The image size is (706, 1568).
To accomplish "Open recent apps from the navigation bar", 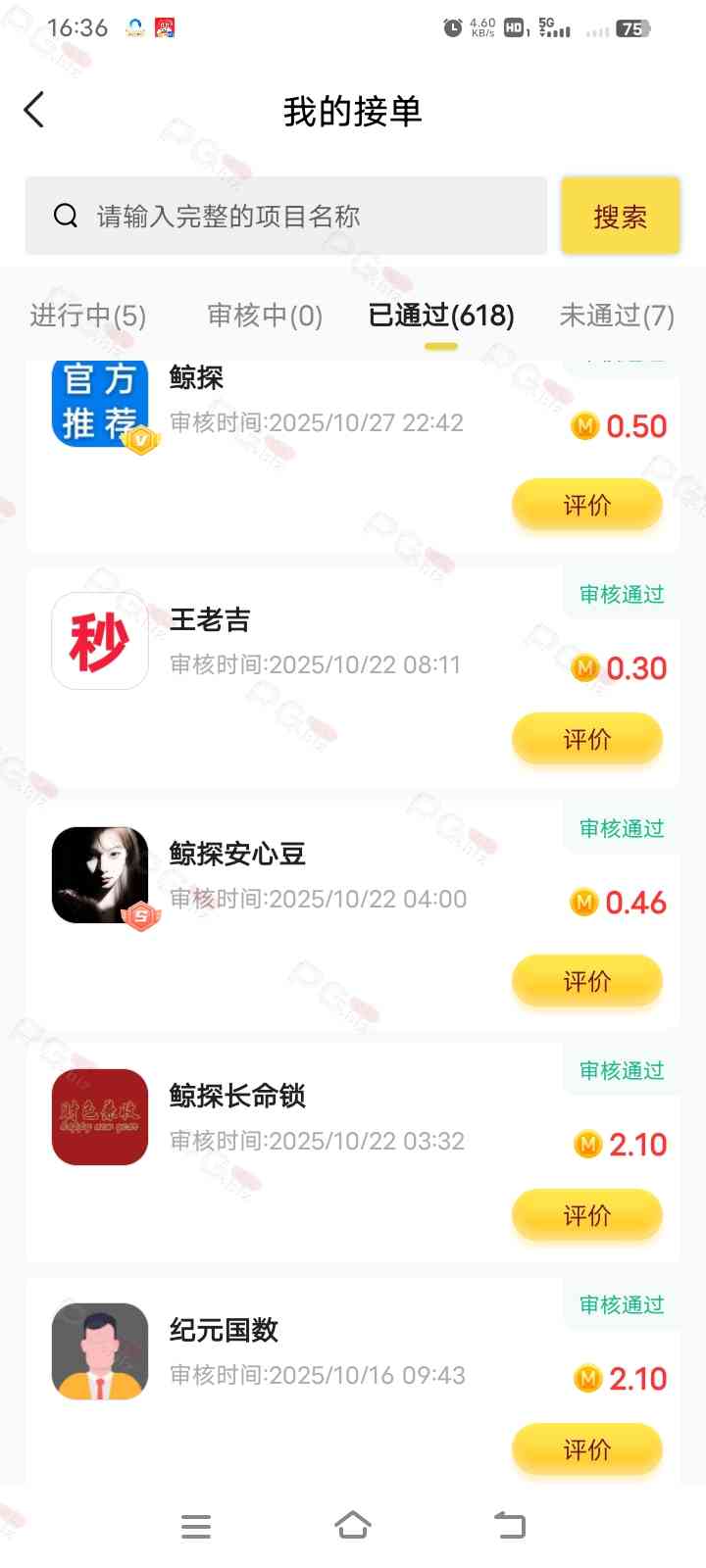I will [196, 1526].
